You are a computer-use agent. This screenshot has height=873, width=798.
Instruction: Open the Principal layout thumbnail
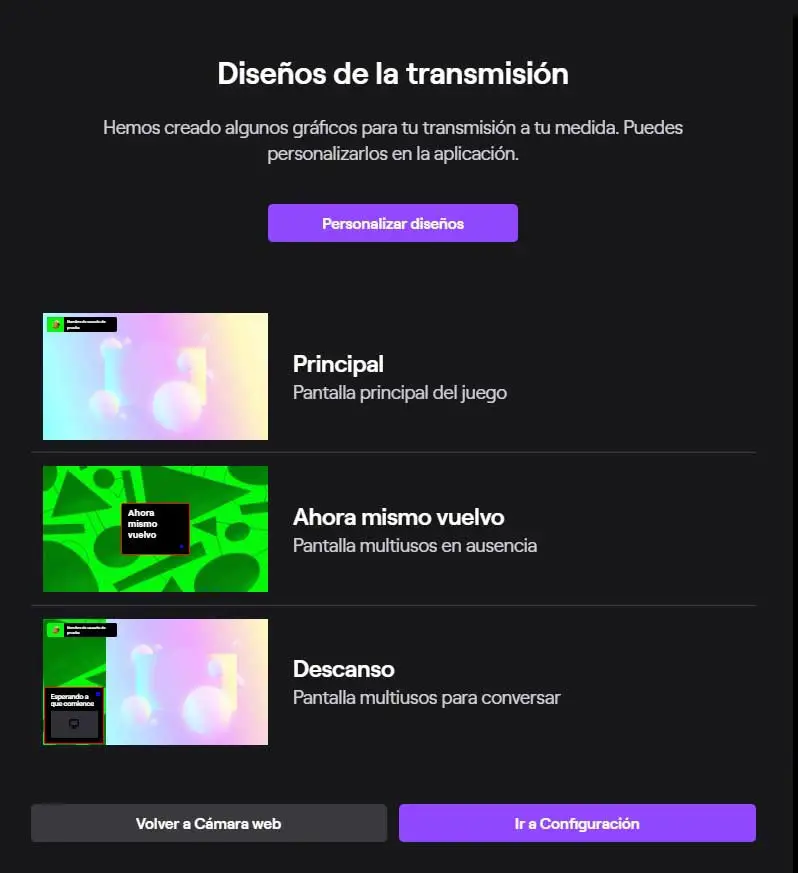[155, 376]
